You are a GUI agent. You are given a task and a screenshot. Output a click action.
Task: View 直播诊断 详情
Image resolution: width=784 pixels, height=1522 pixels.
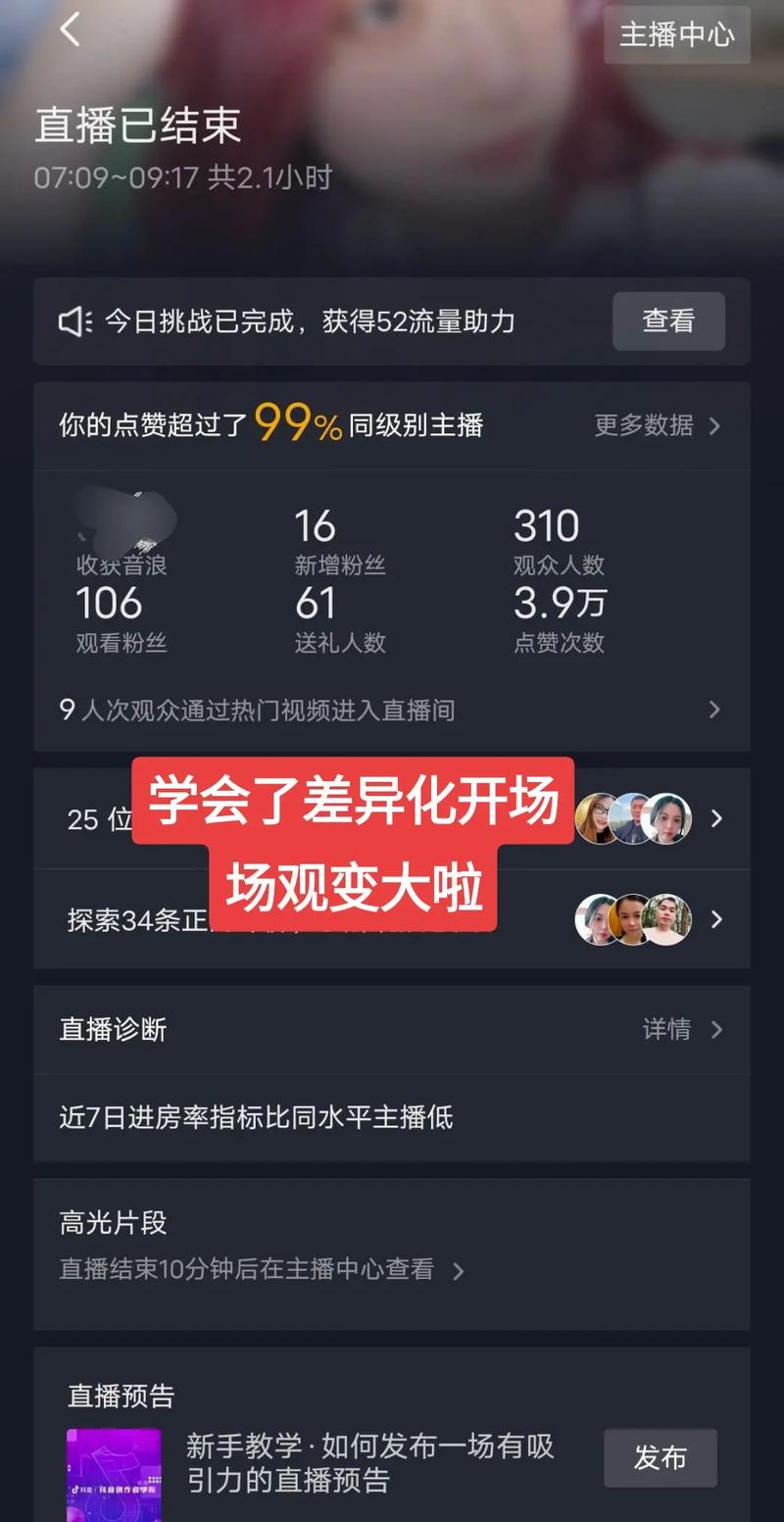click(x=681, y=1029)
